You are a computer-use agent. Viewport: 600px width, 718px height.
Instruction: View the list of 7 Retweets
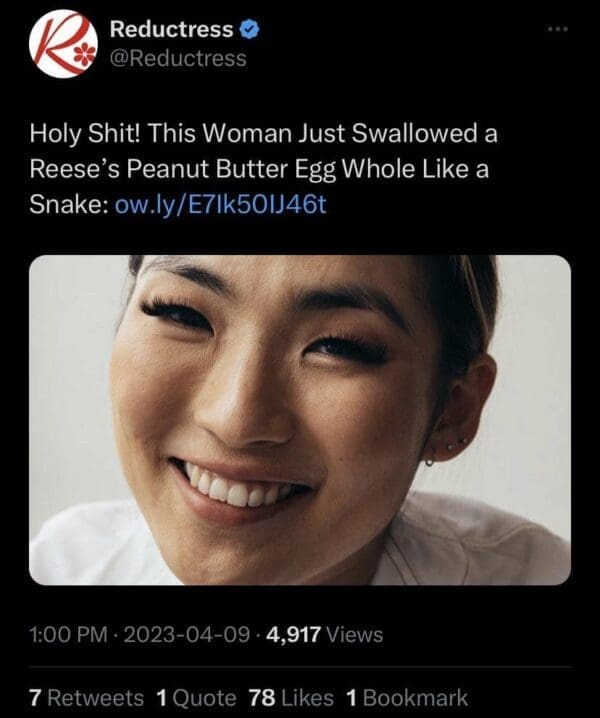point(87,697)
